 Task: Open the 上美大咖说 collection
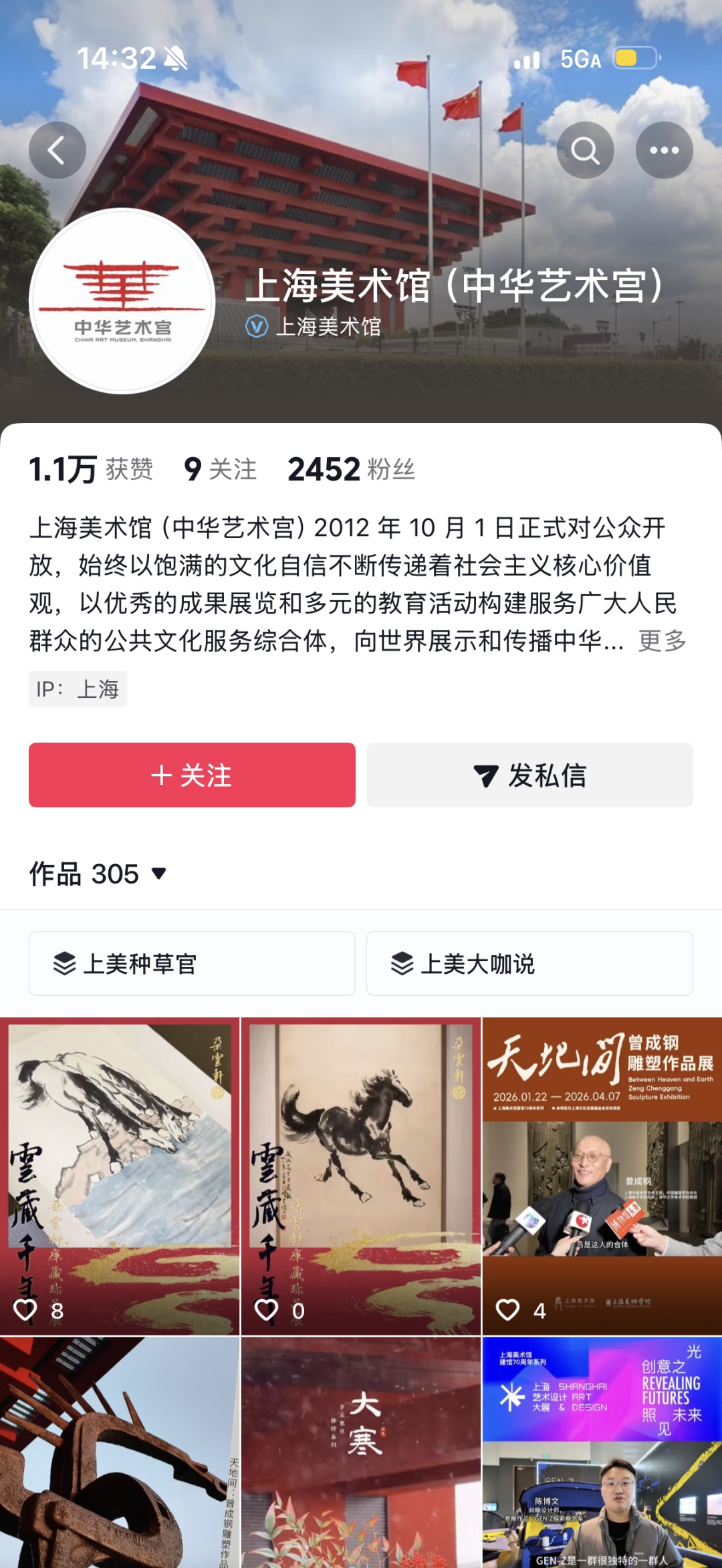(x=529, y=964)
